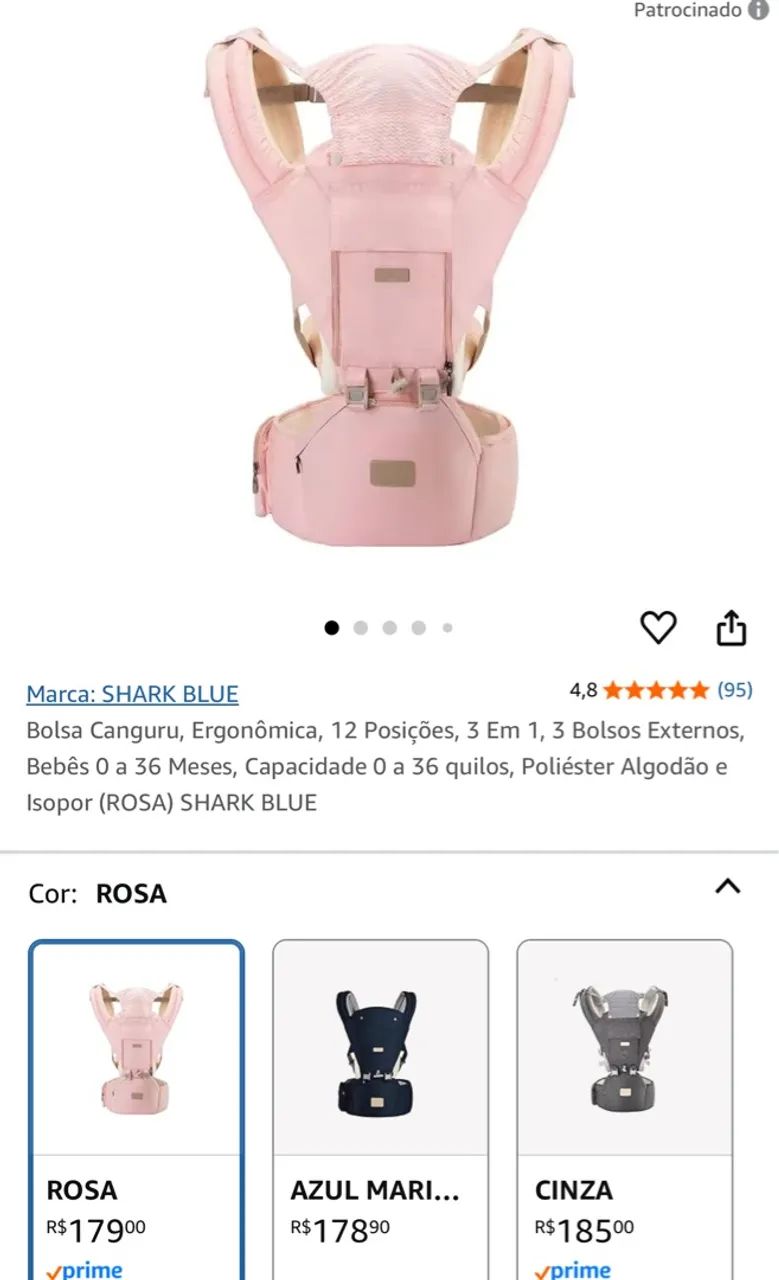Open the Marca: SHARK BLUE link
Viewport: 779px width, 1280px height.
coord(128,691)
